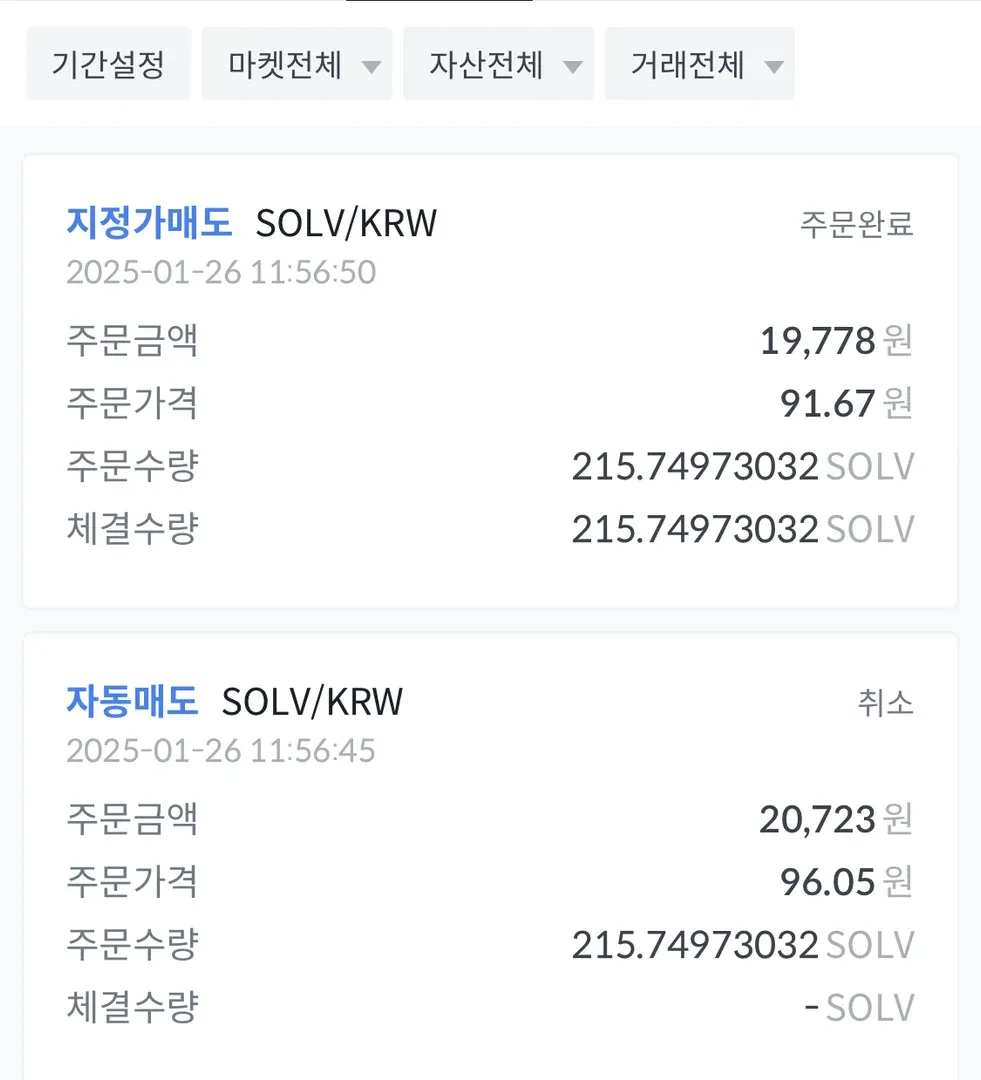Open the 기간설정 period setting
The image size is (981, 1080).
[x=108, y=65]
